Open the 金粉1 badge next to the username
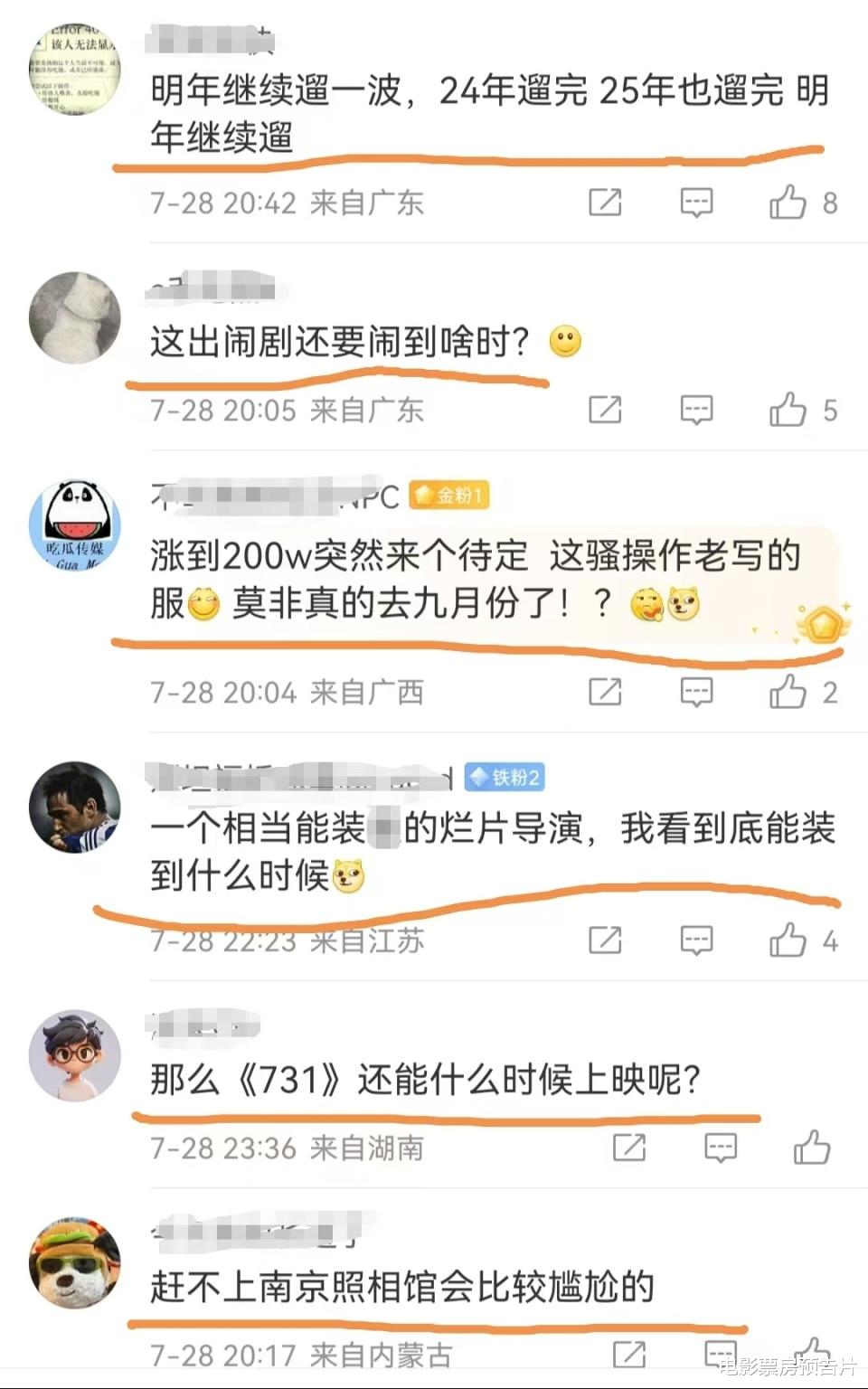868x1389 pixels. point(449,496)
